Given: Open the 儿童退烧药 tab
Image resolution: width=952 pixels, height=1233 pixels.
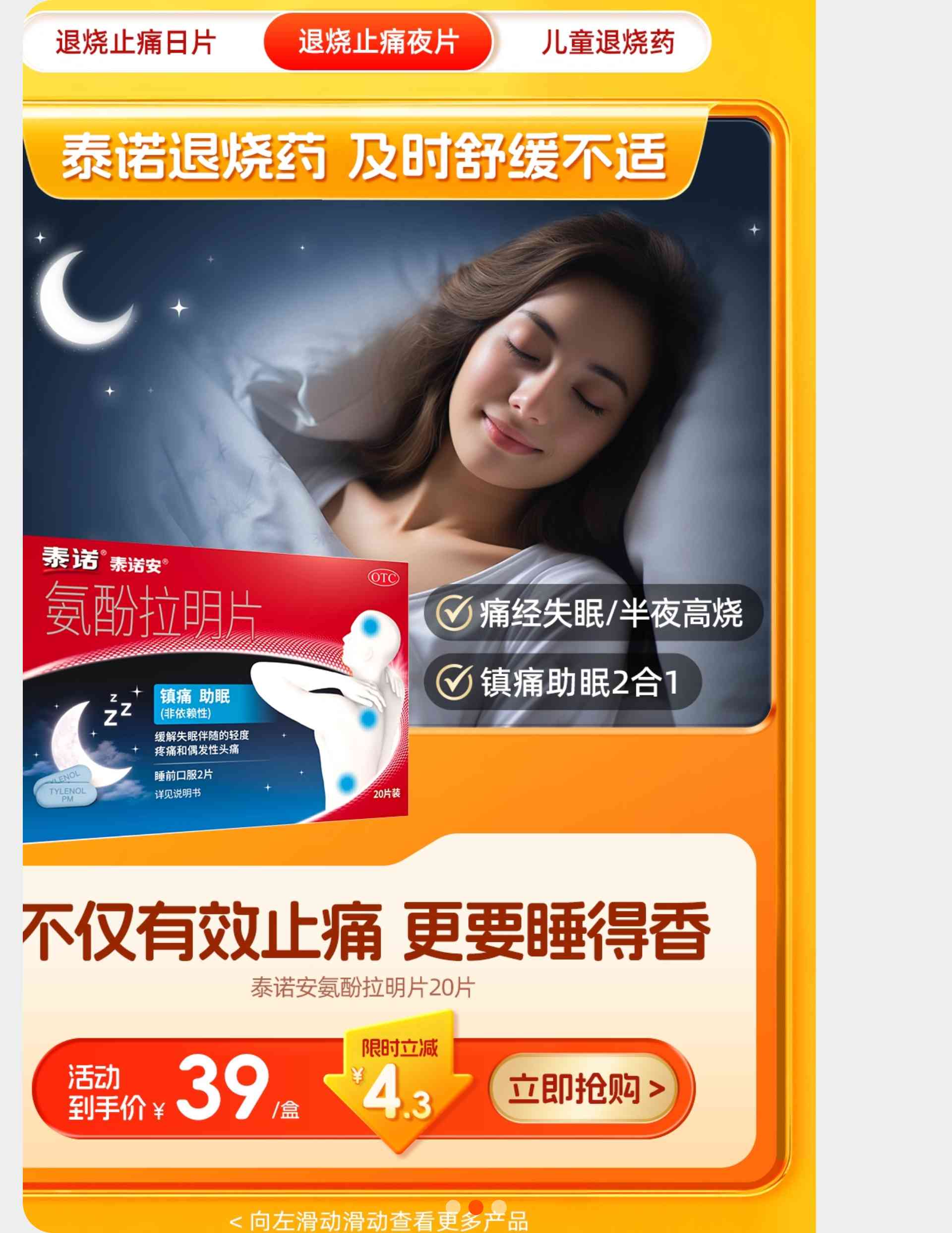Looking at the screenshot, I should tap(608, 43).
